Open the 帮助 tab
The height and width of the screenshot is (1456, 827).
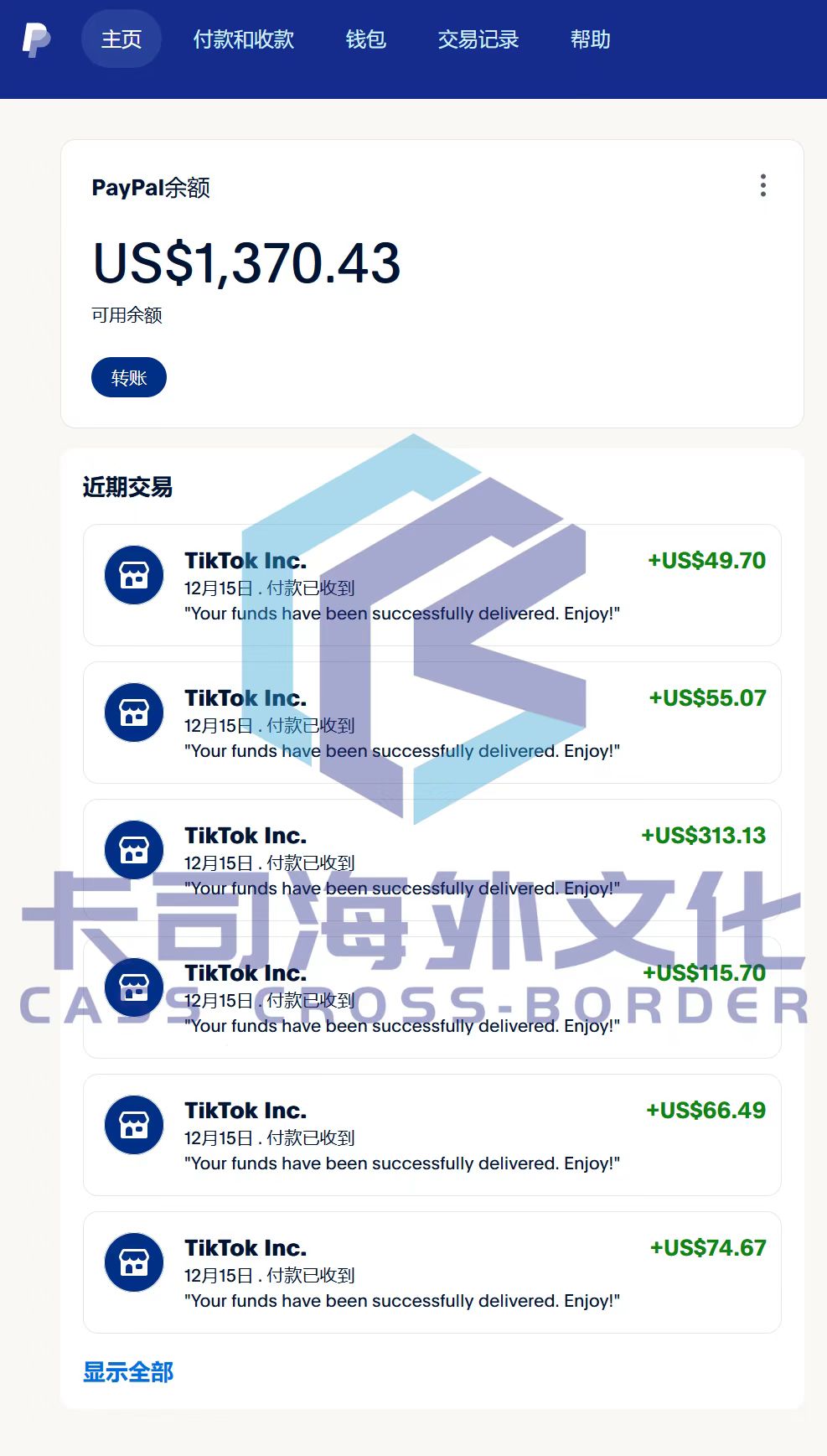tap(591, 39)
